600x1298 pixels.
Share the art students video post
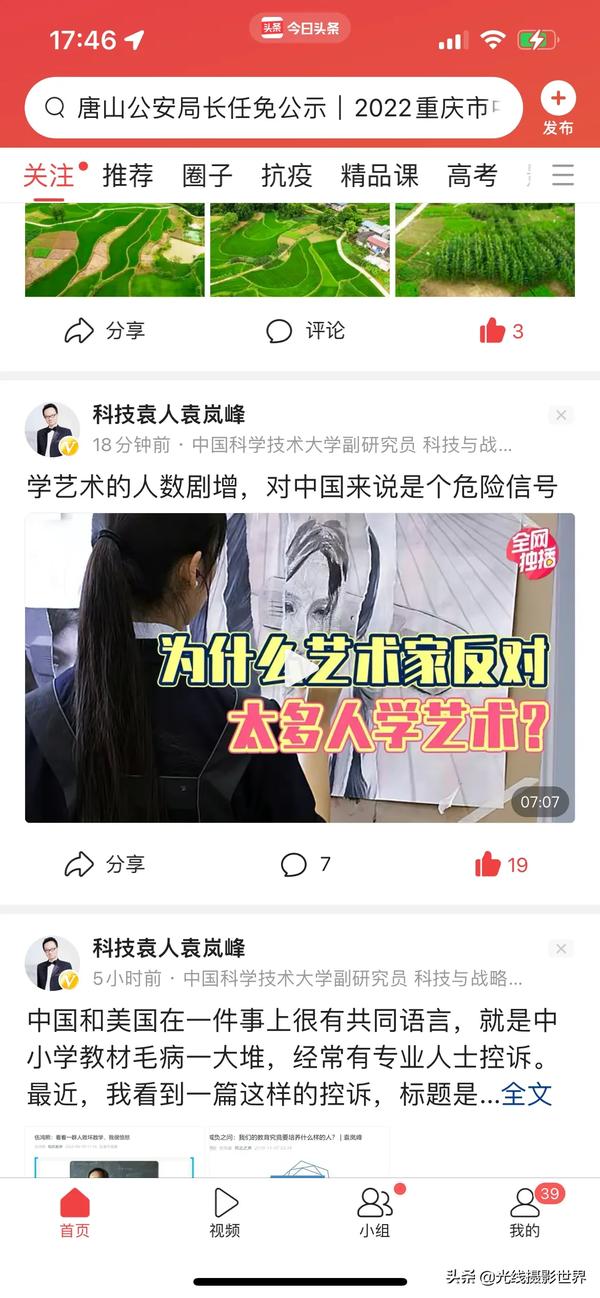[104, 864]
